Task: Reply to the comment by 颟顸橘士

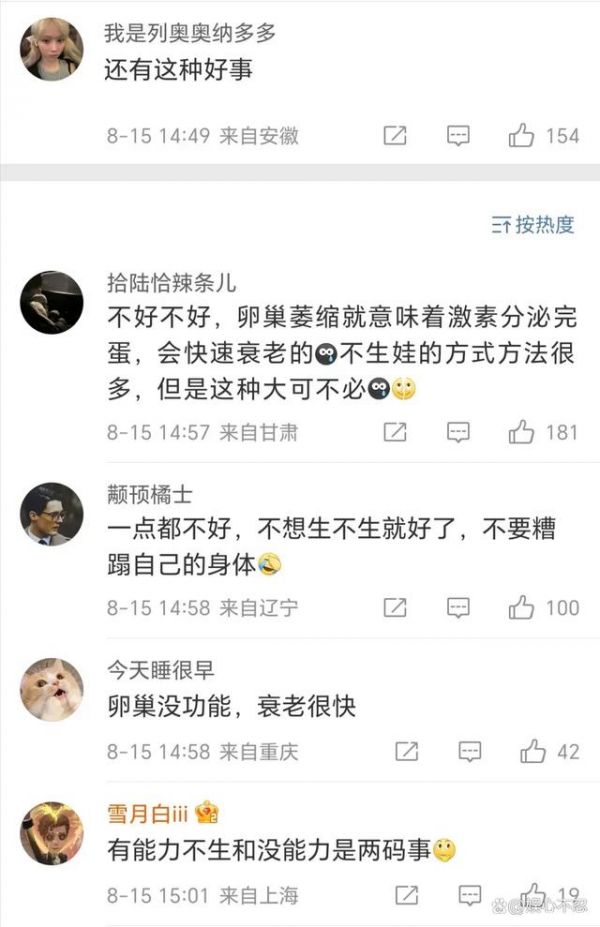Action: [x=458, y=607]
